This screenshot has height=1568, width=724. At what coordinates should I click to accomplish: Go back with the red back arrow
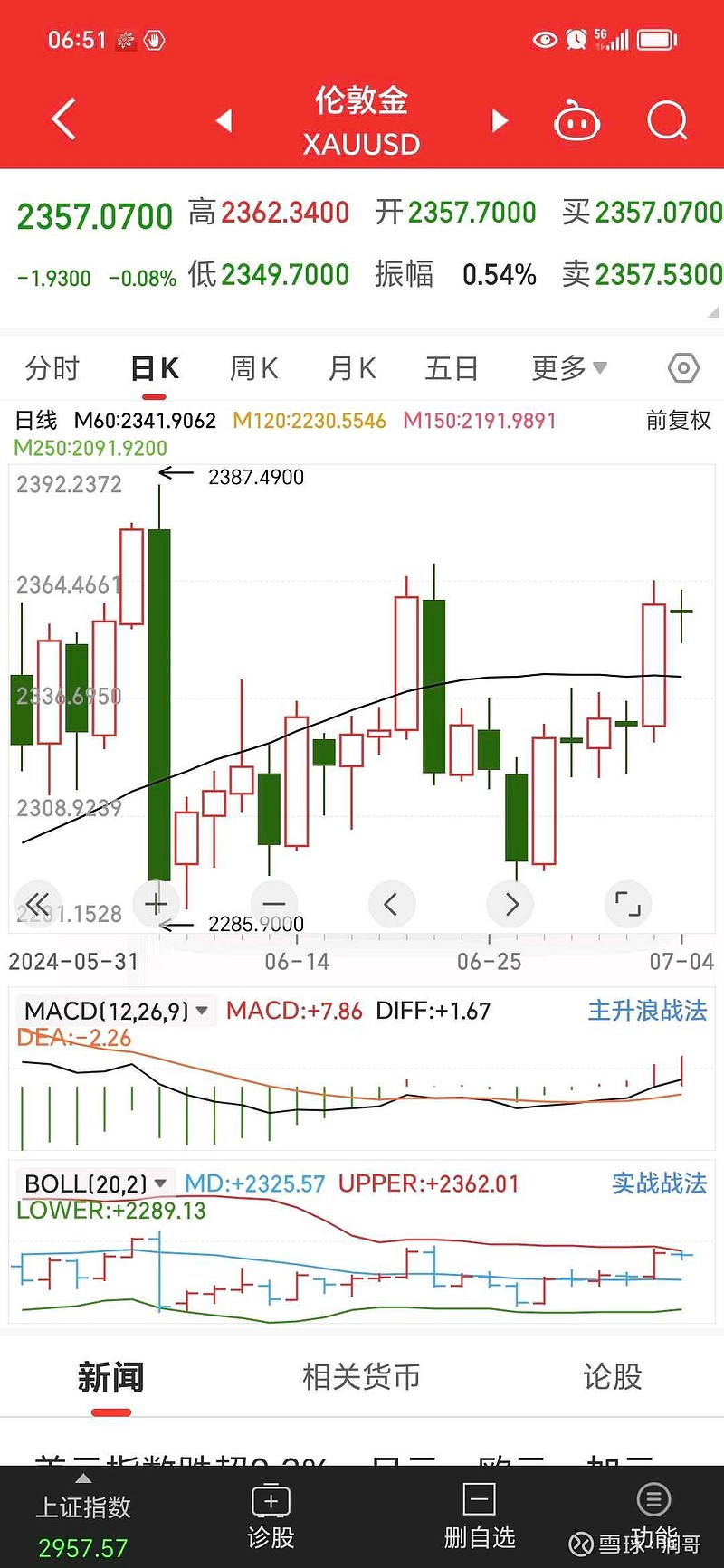pyautogui.click(x=62, y=119)
